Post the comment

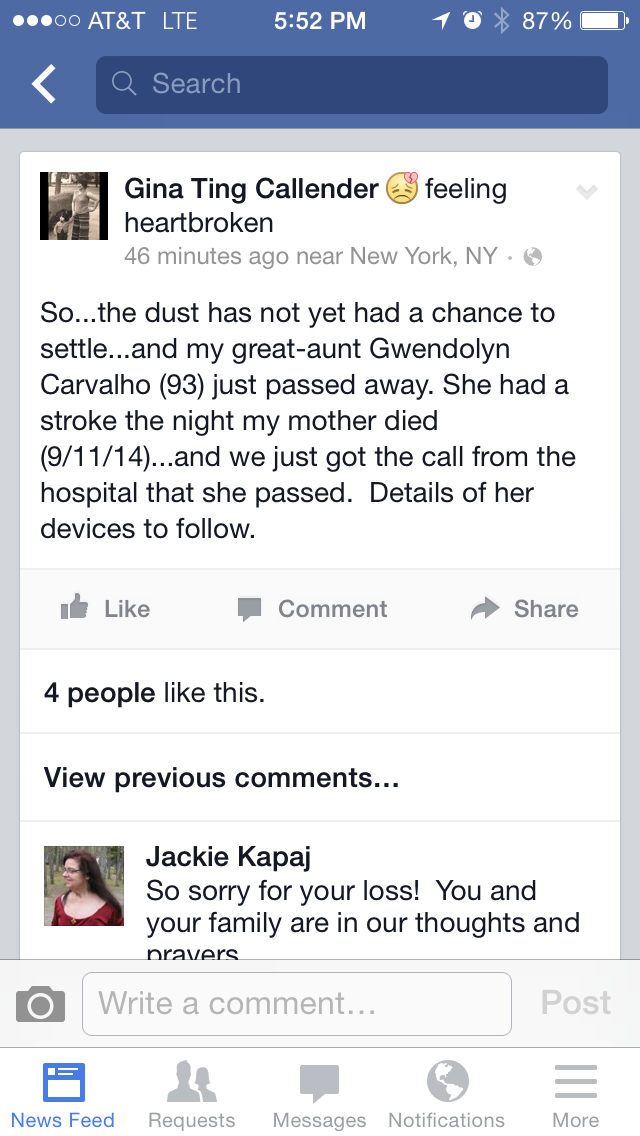575,1003
